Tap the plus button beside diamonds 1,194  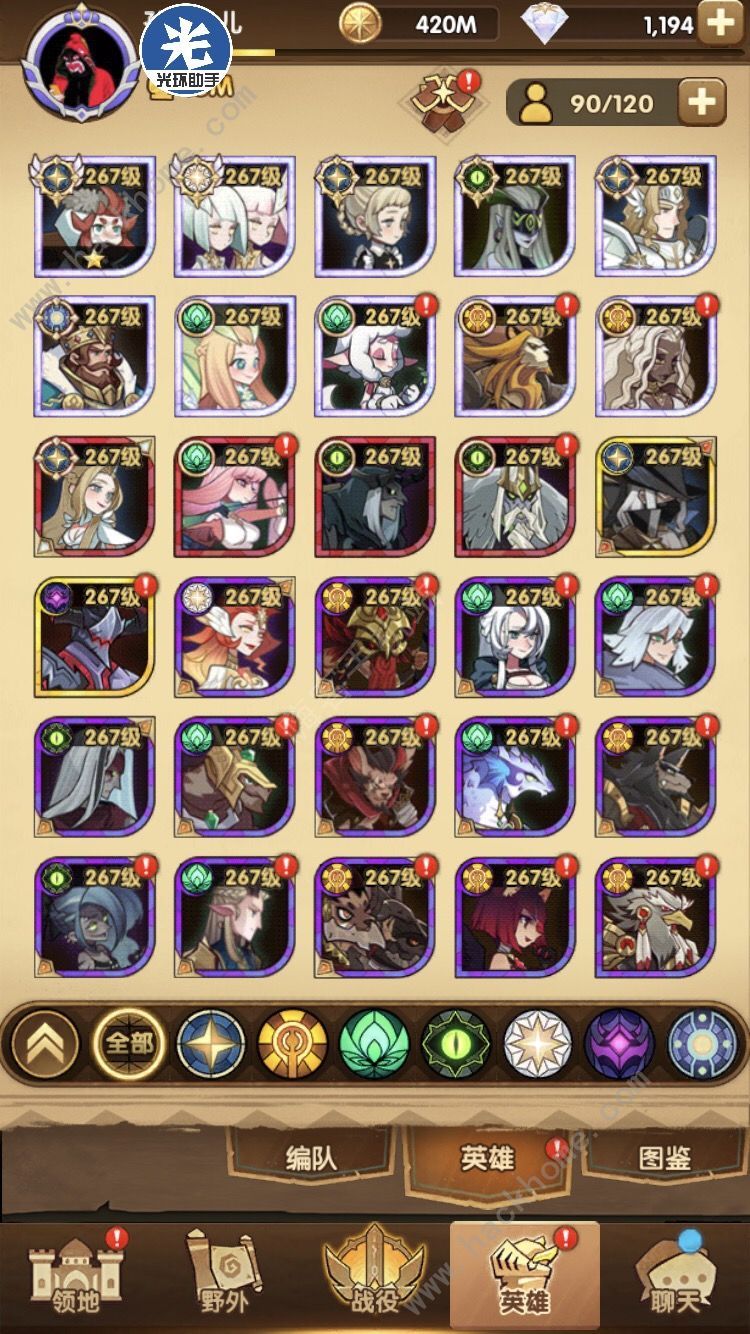click(721, 22)
